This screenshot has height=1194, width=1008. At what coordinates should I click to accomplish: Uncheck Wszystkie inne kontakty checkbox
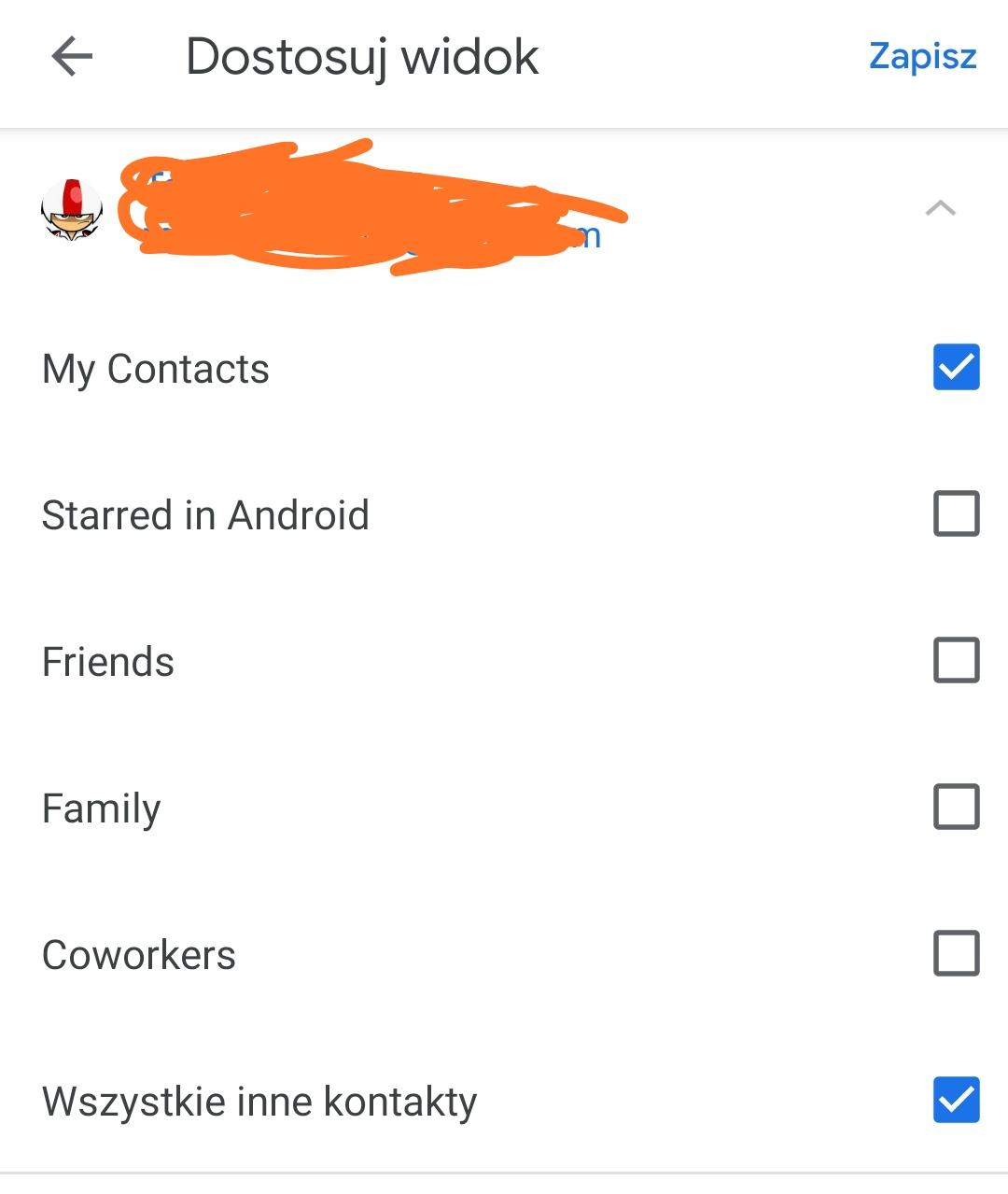(x=956, y=1100)
